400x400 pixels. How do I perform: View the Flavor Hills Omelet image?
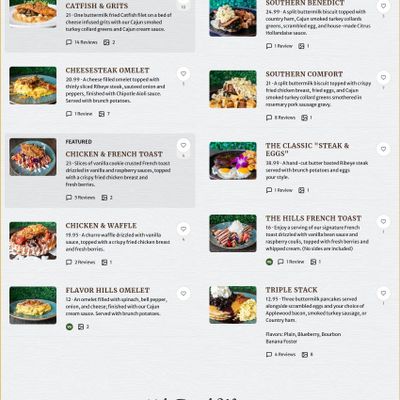coord(33,305)
